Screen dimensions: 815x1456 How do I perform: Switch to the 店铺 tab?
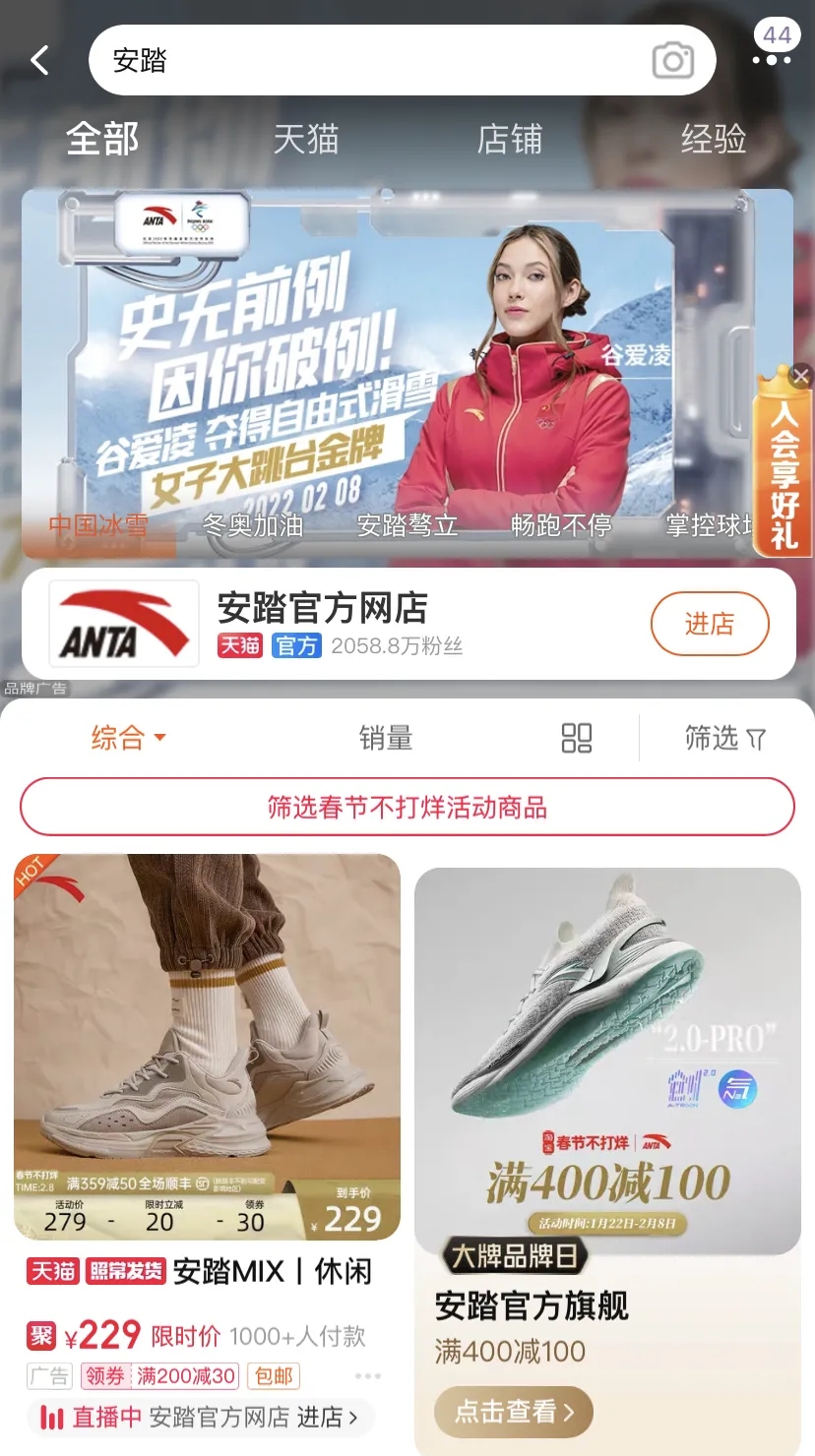[x=510, y=139]
